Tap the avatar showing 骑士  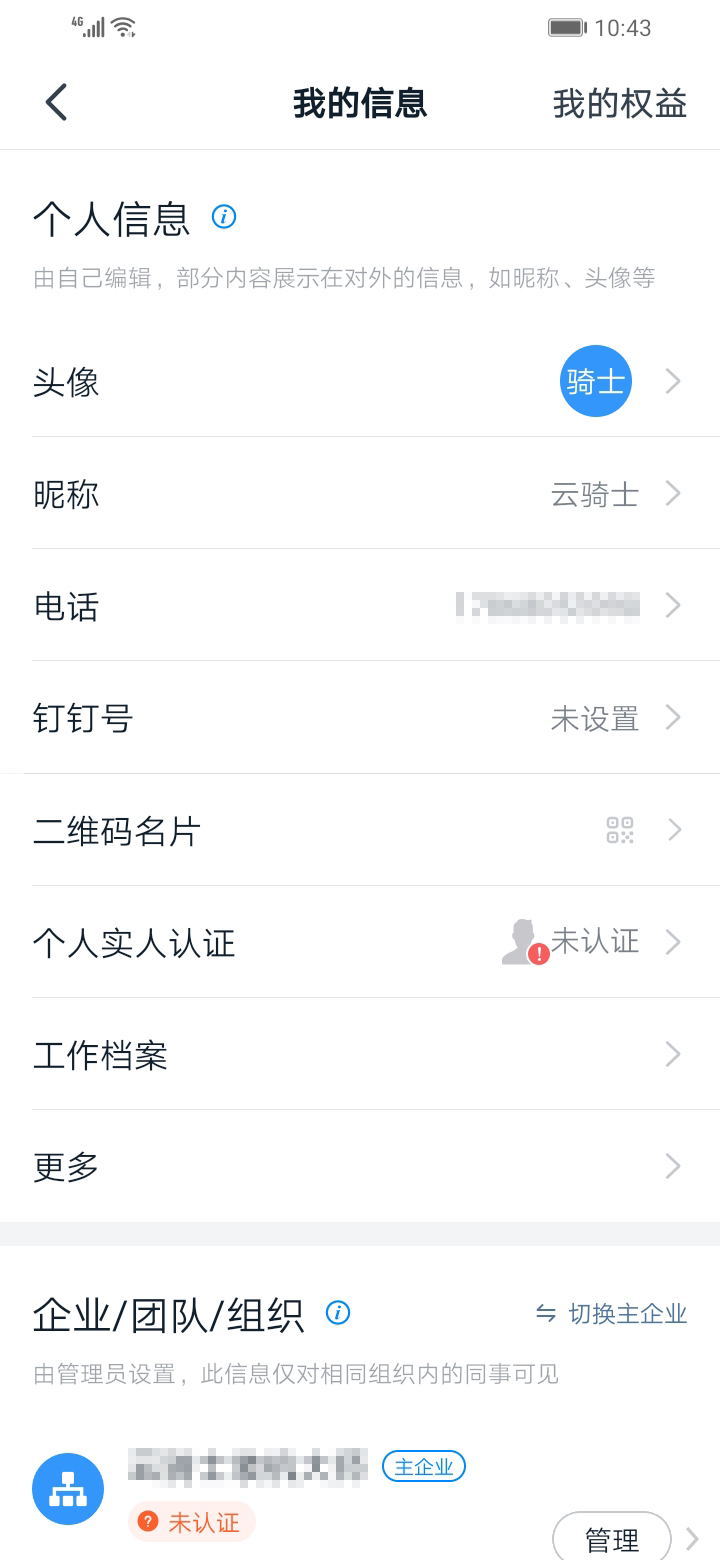(x=595, y=381)
